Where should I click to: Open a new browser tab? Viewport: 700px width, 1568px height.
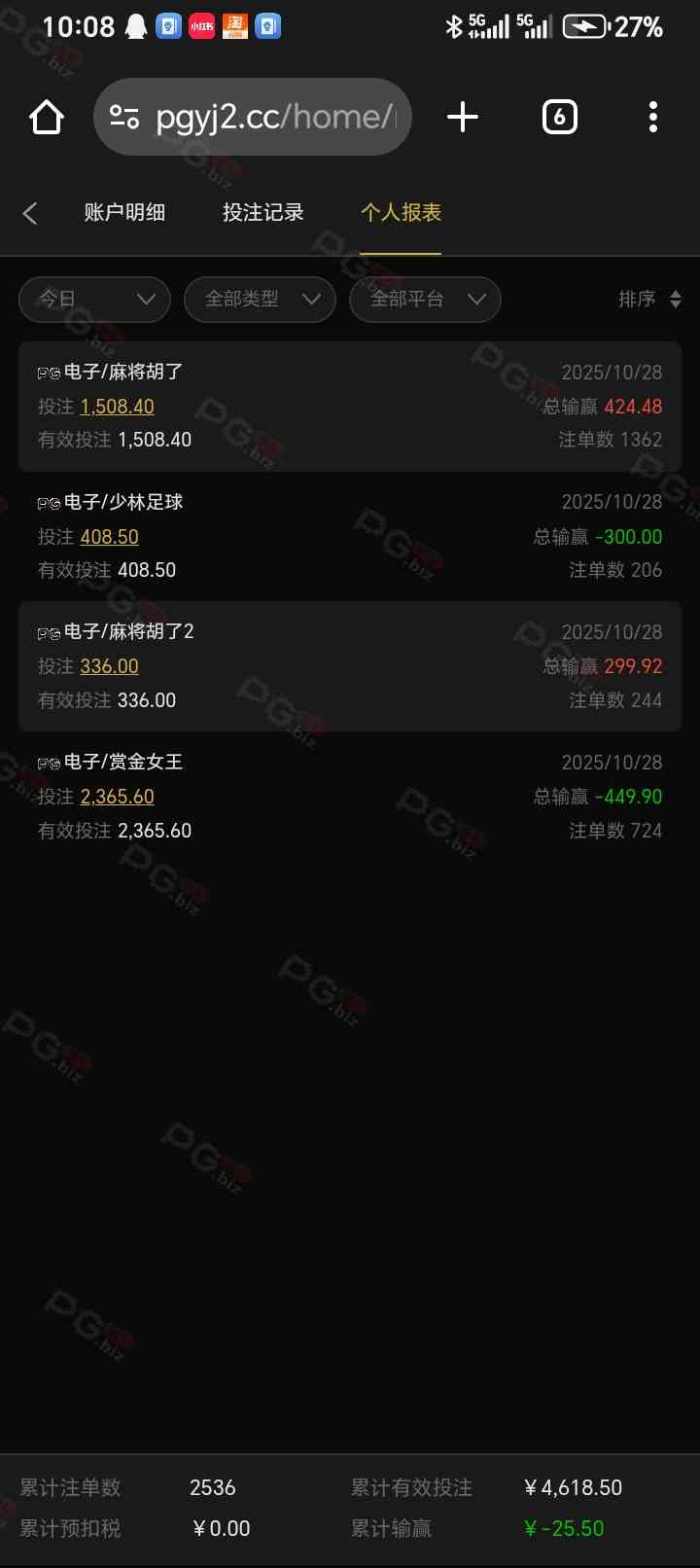[x=463, y=118]
